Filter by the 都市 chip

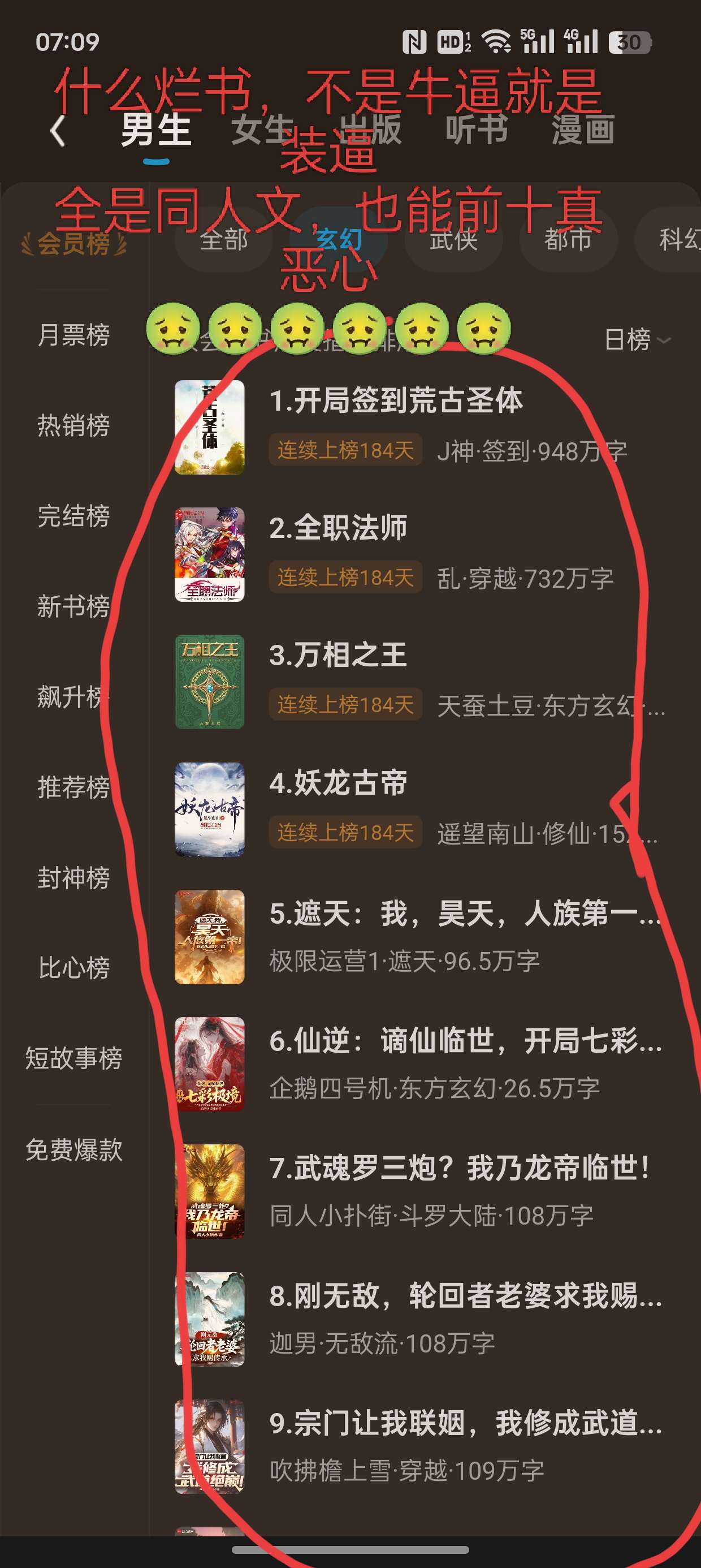(567, 239)
